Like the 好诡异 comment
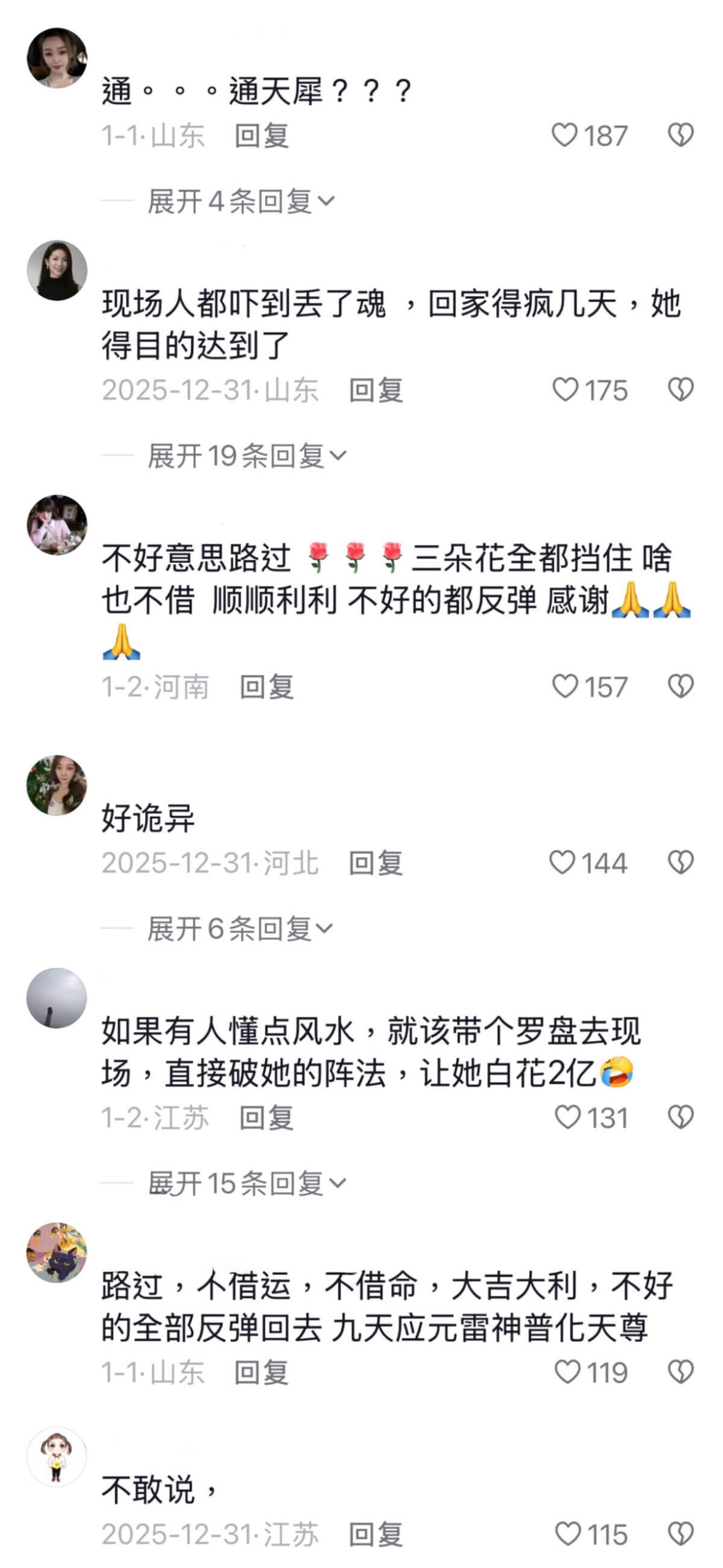The width and height of the screenshot is (723, 1568). click(561, 862)
